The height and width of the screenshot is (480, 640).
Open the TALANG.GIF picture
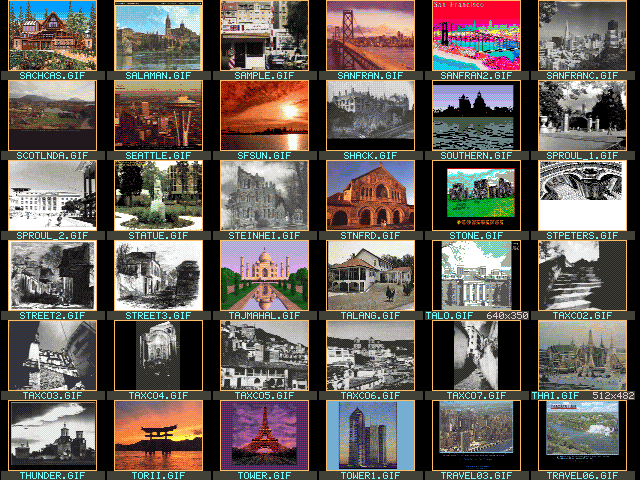click(x=370, y=276)
